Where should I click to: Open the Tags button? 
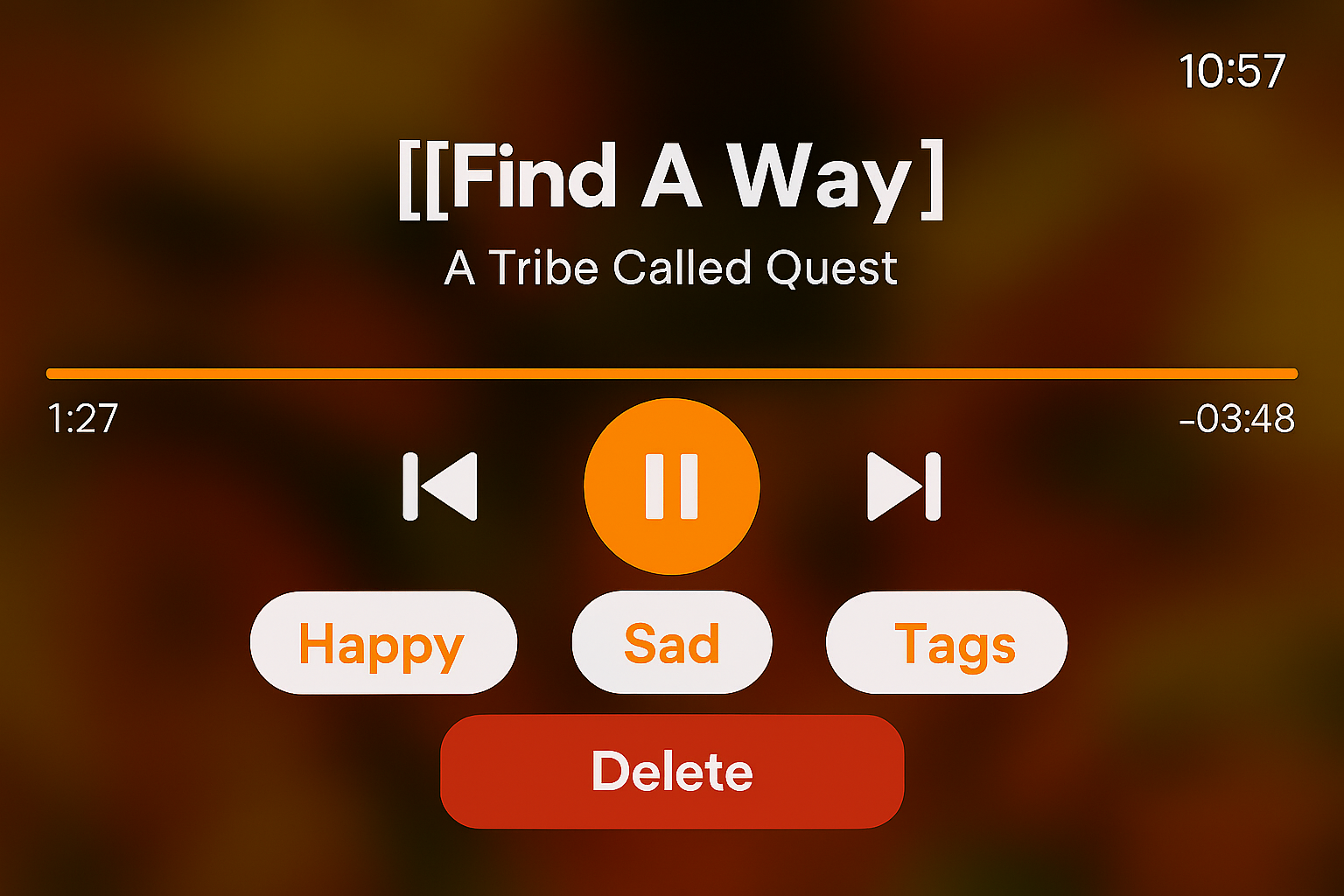click(946, 643)
